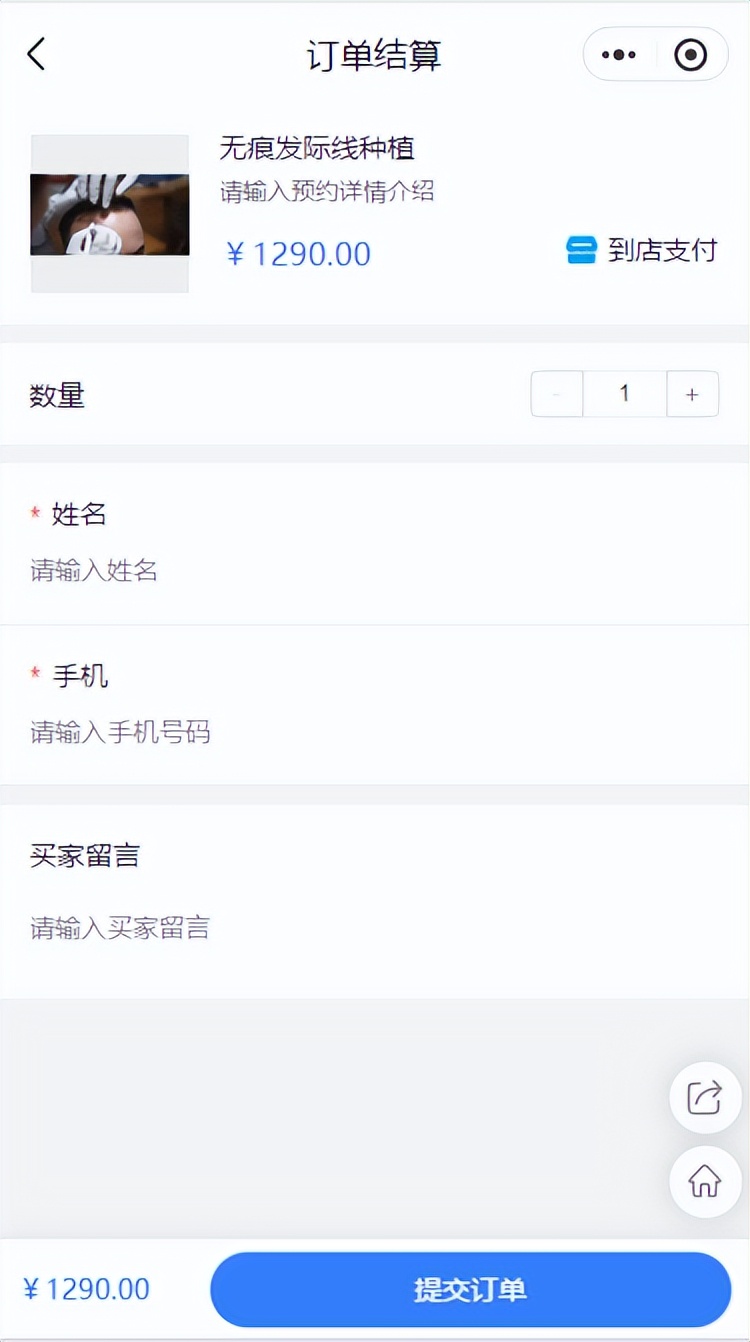The image size is (750, 1342).
Task: Focus the 请输入手机号码 phone field
Action: pos(200,732)
